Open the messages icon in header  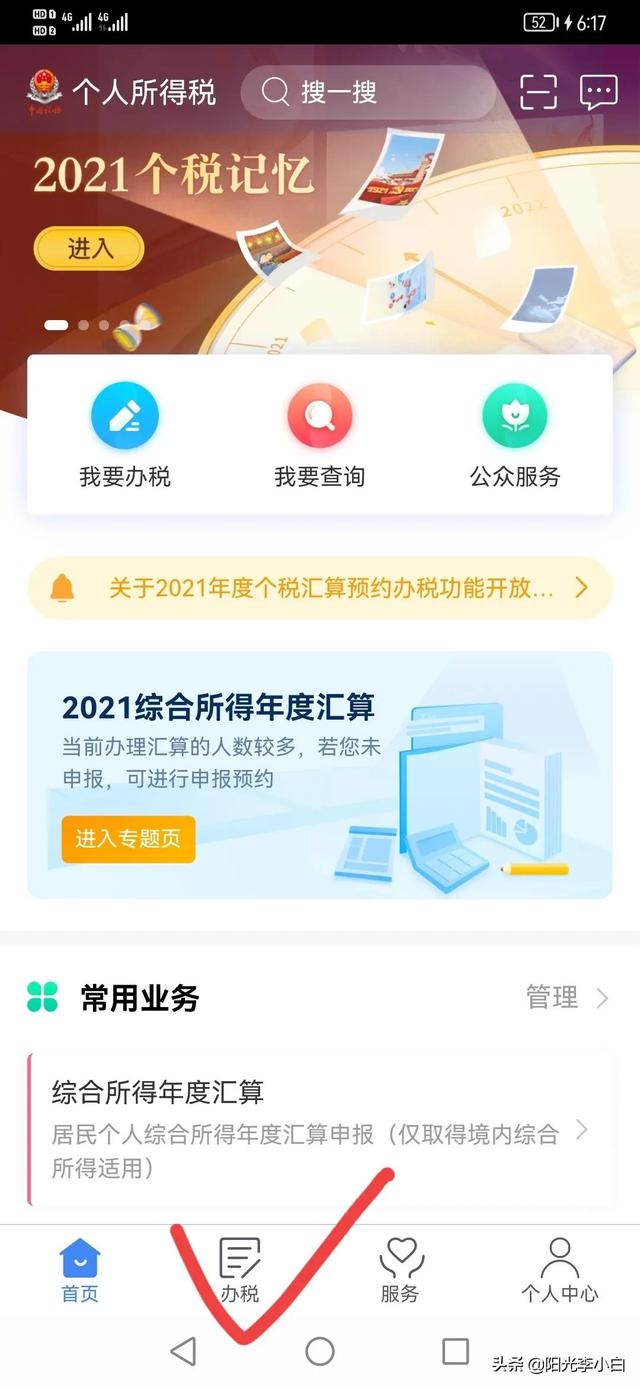pos(598,93)
